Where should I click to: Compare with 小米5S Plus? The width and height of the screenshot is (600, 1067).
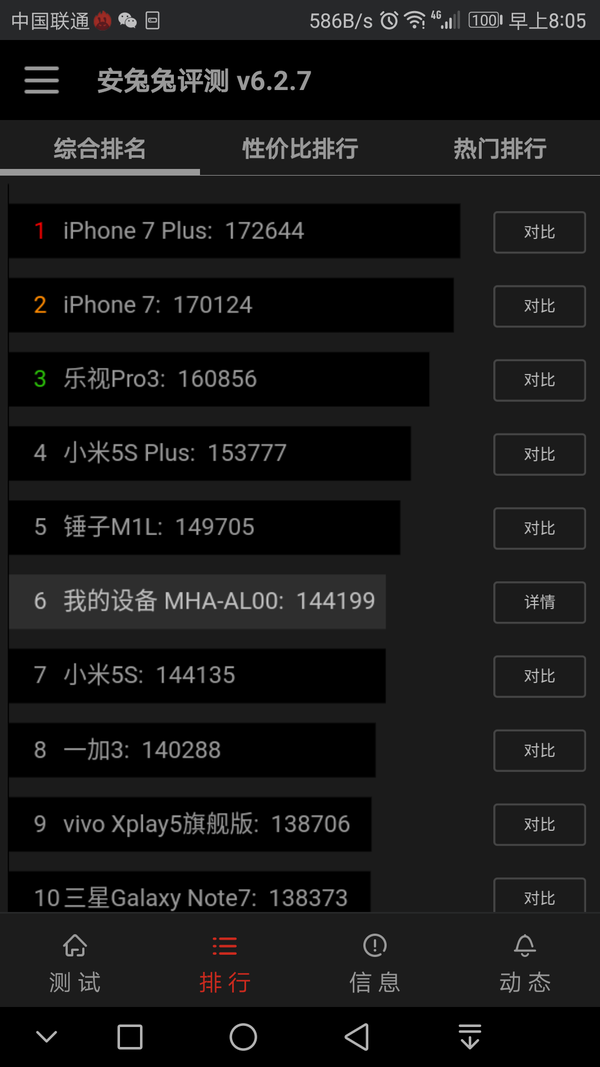pyautogui.click(x=539, y=454)
